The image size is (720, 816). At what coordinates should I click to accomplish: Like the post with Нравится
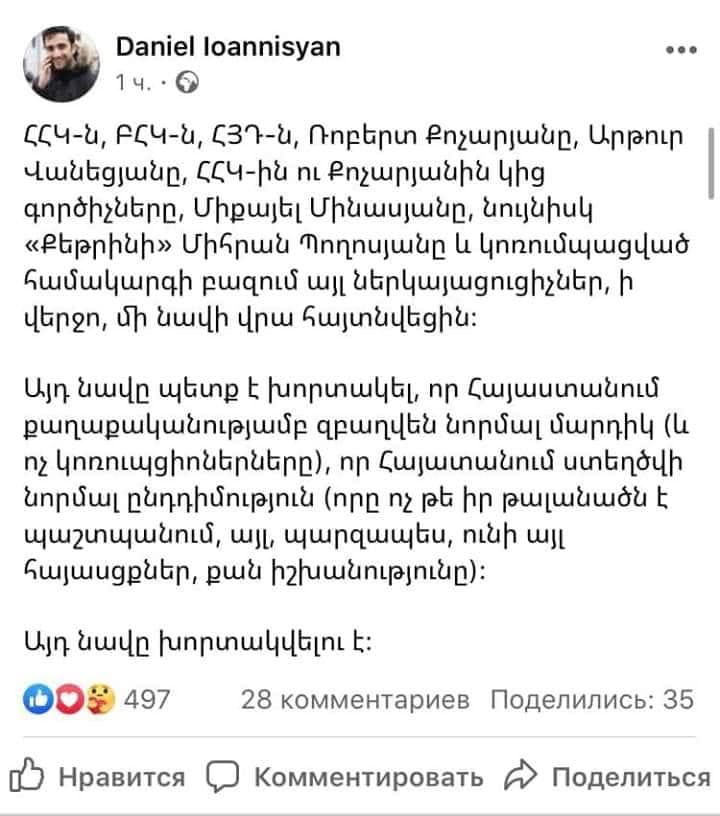(98, 777)
